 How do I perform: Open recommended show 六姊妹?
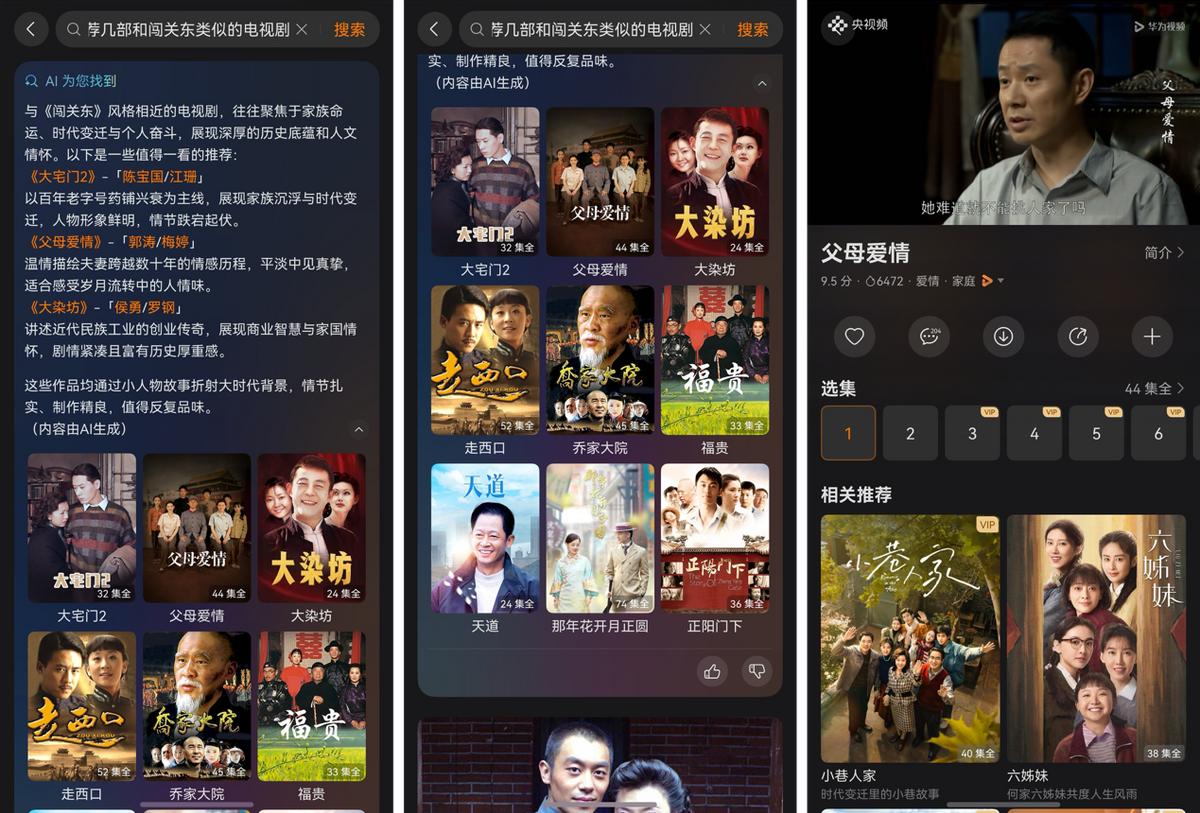[x=1096, y=639]
